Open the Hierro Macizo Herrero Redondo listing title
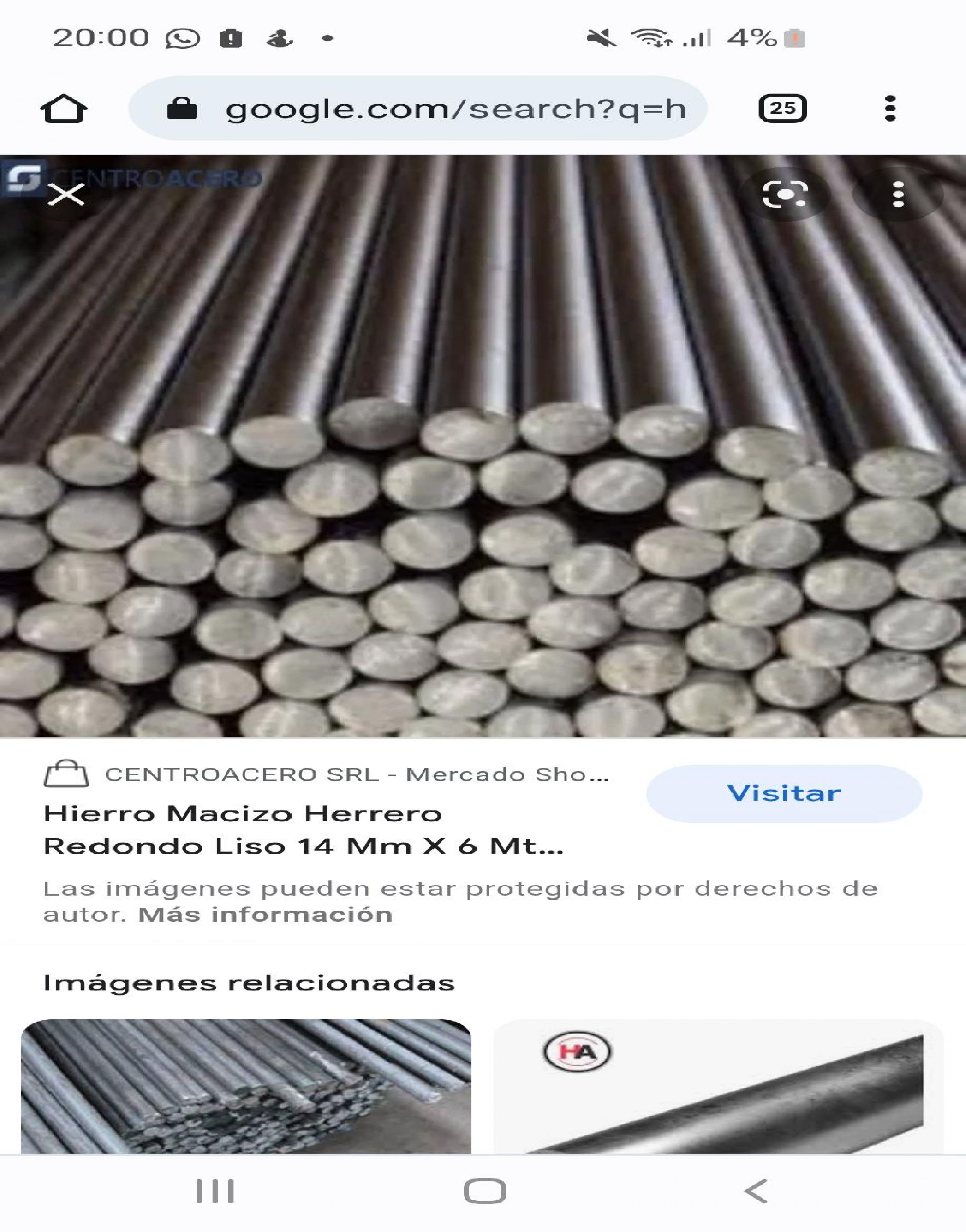 [x=303, y=830]
